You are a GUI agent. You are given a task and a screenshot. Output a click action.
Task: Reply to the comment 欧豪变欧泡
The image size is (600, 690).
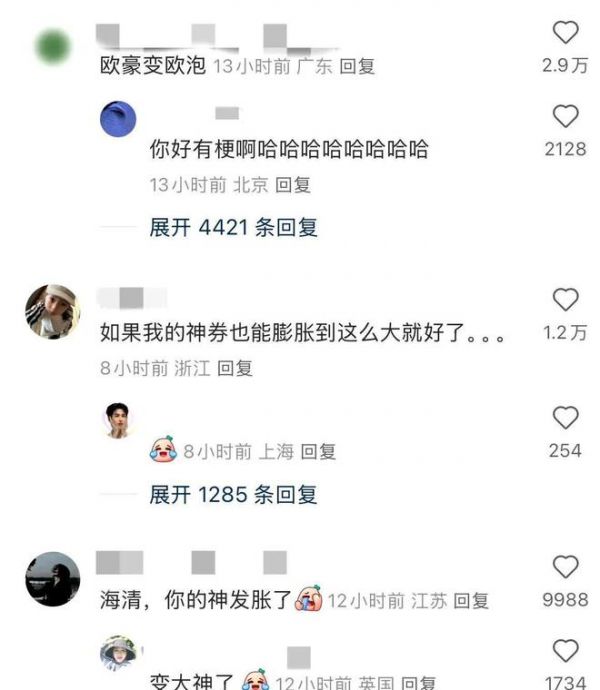(357, 67)
